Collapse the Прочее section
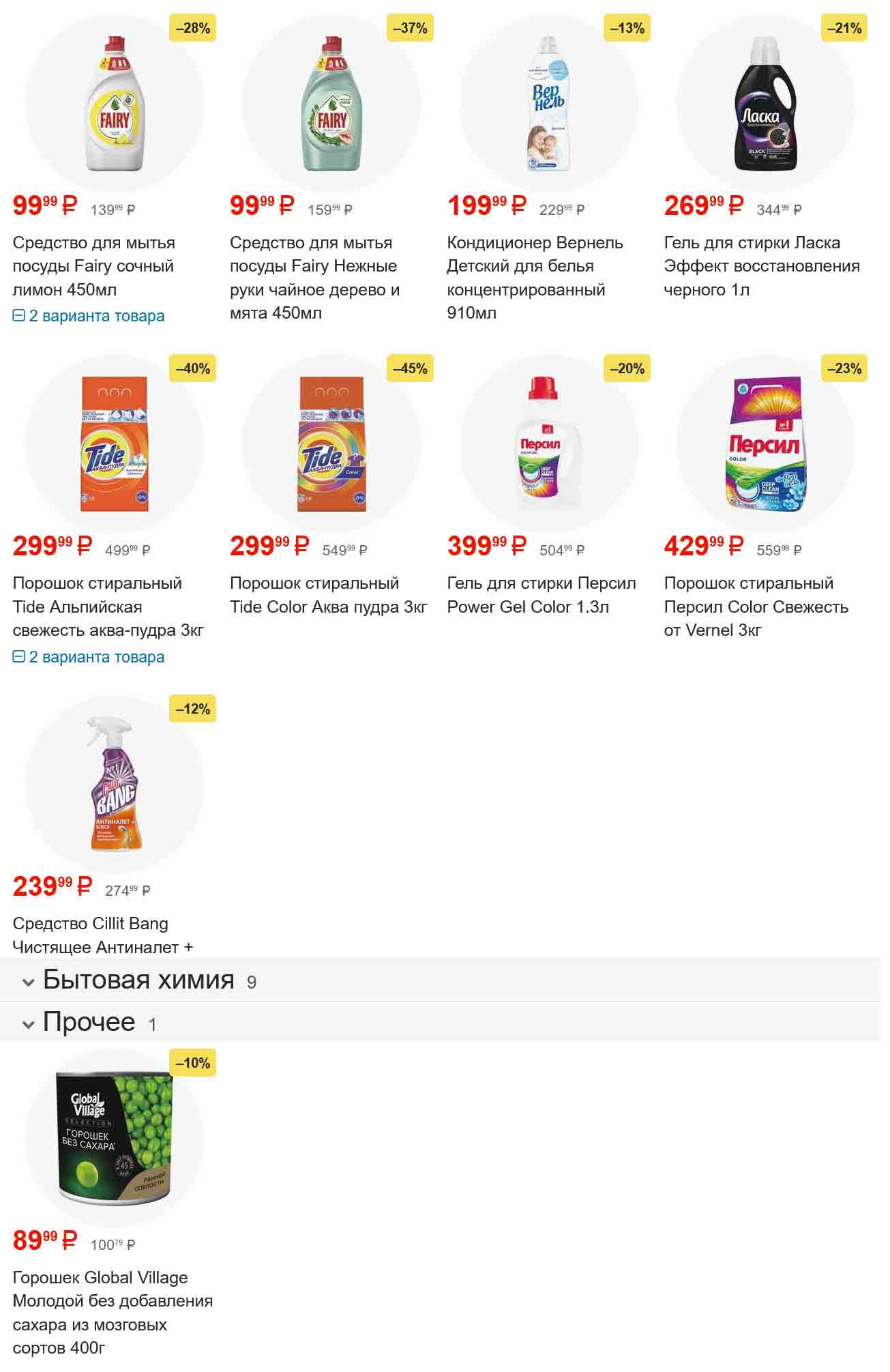Image resolution: width=890 pixels, height=1372 pixels. click(x=89, y=1022)
